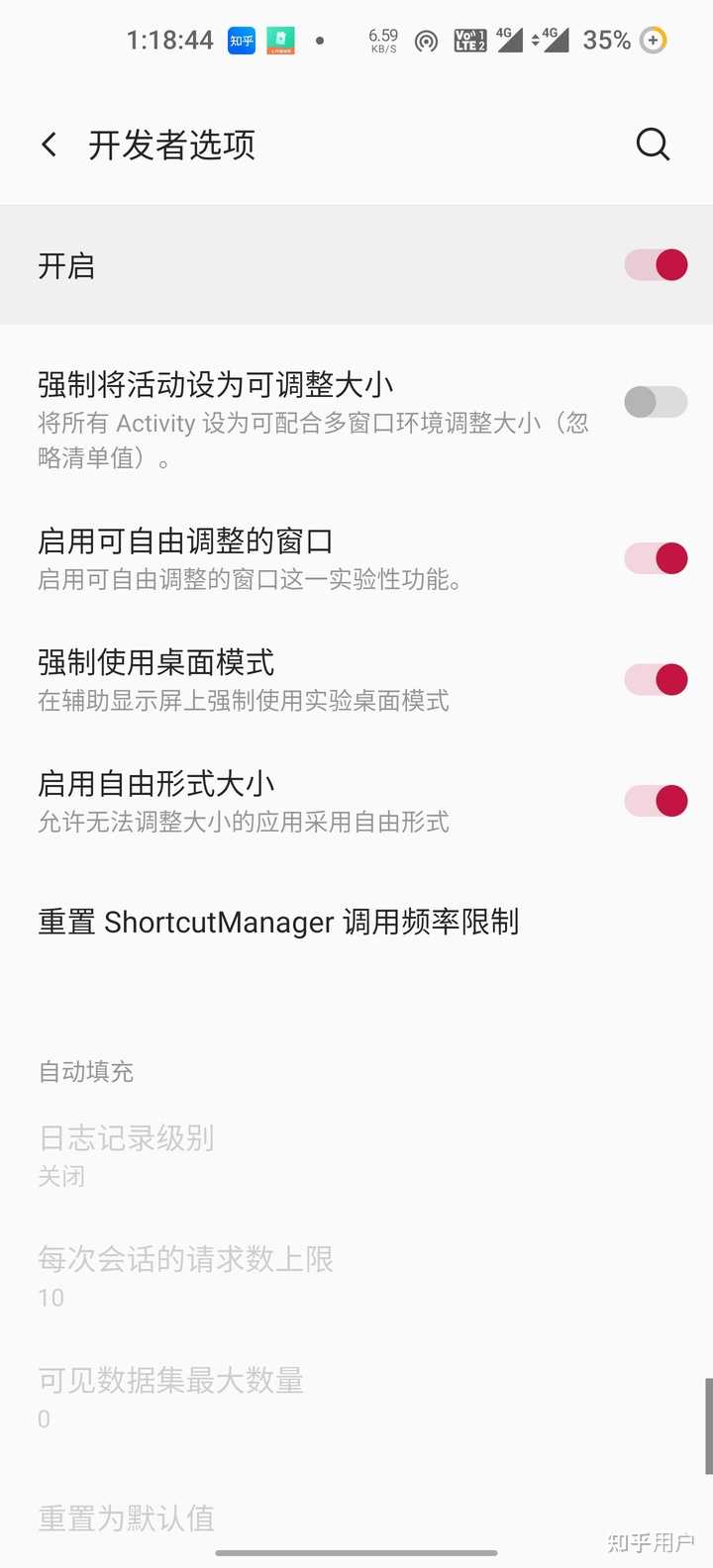Viewport: 713px width, 1568px height.
Task: Disable the 开启 developer options master switch
Action: [x=655, y=264]
